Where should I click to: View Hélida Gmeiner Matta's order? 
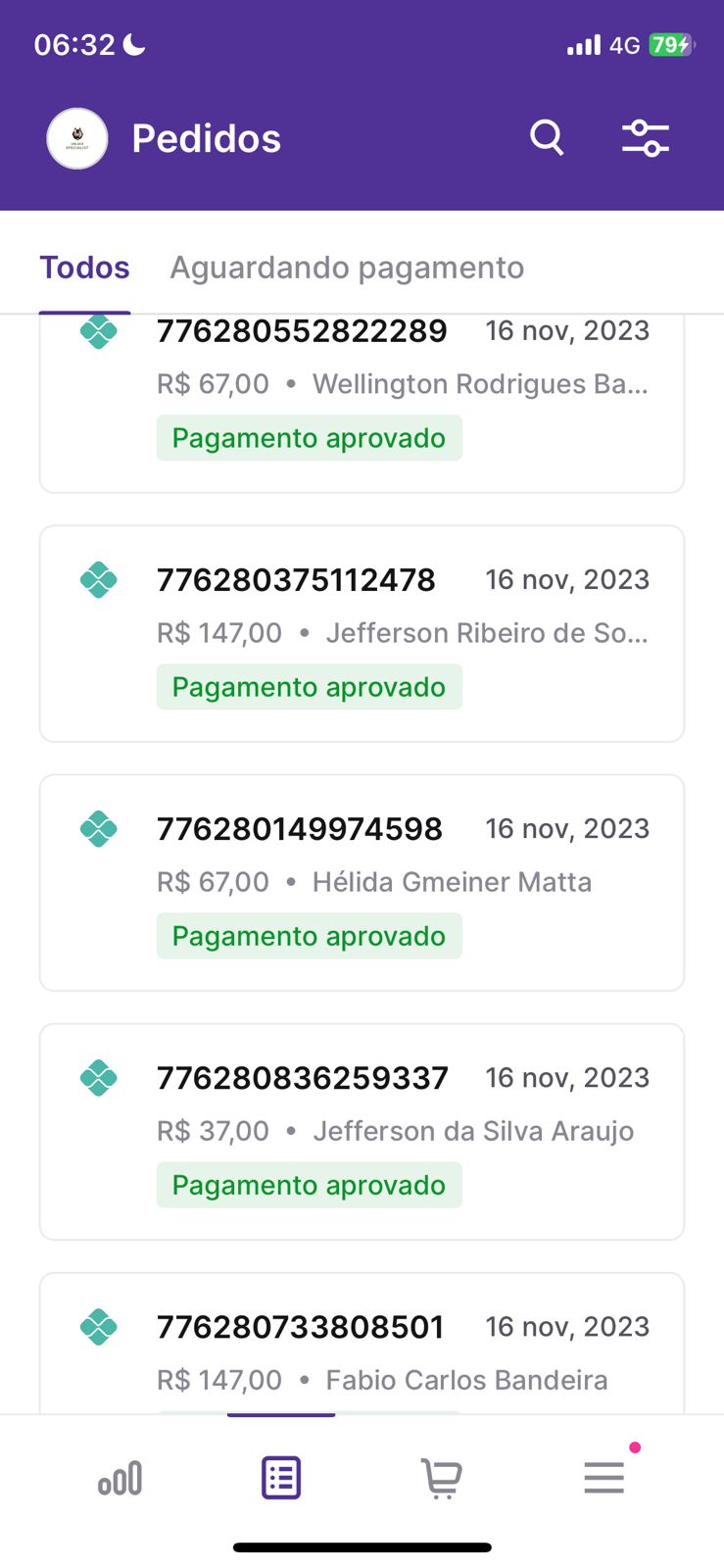pos(362,882)
